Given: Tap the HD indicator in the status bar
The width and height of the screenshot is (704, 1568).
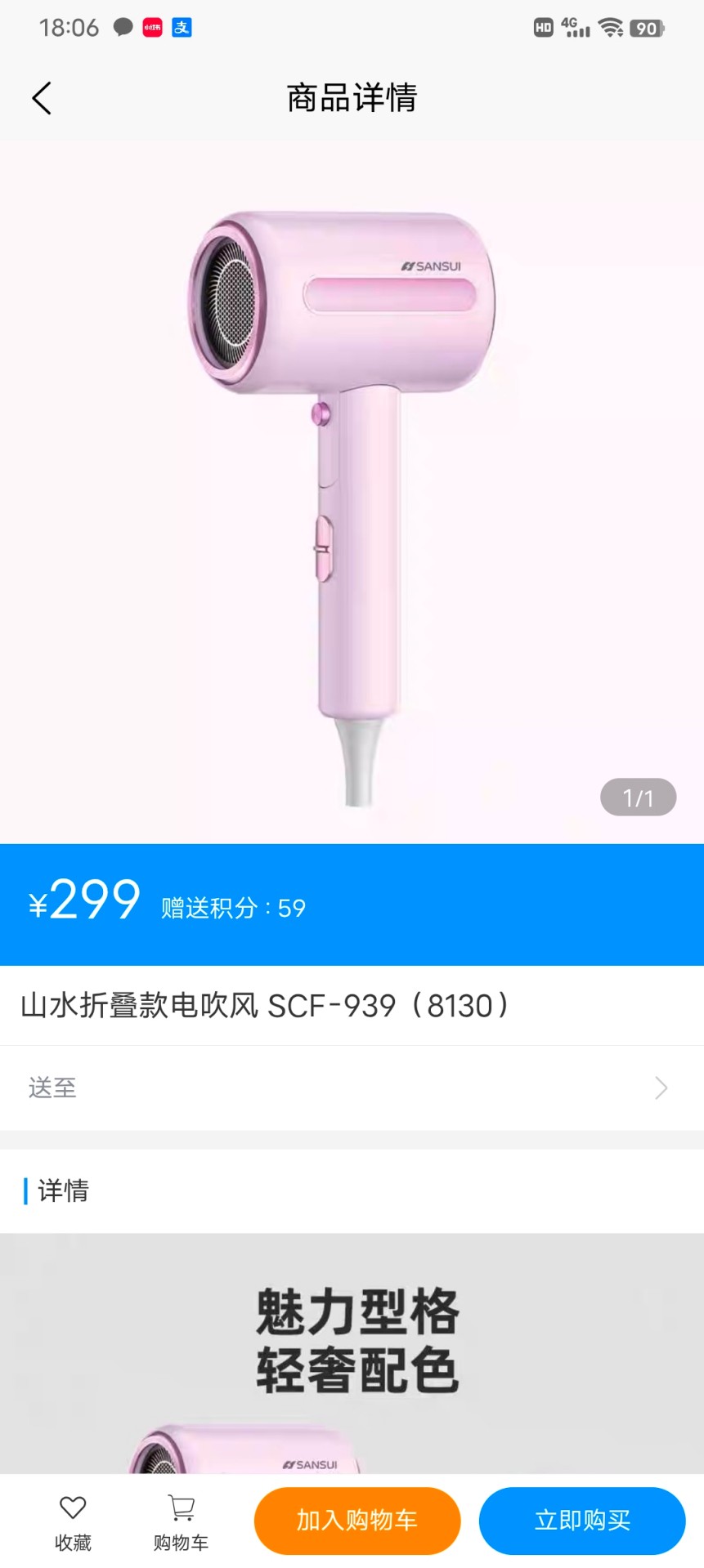Looking at the screenshot, I should tap(541, 27).
